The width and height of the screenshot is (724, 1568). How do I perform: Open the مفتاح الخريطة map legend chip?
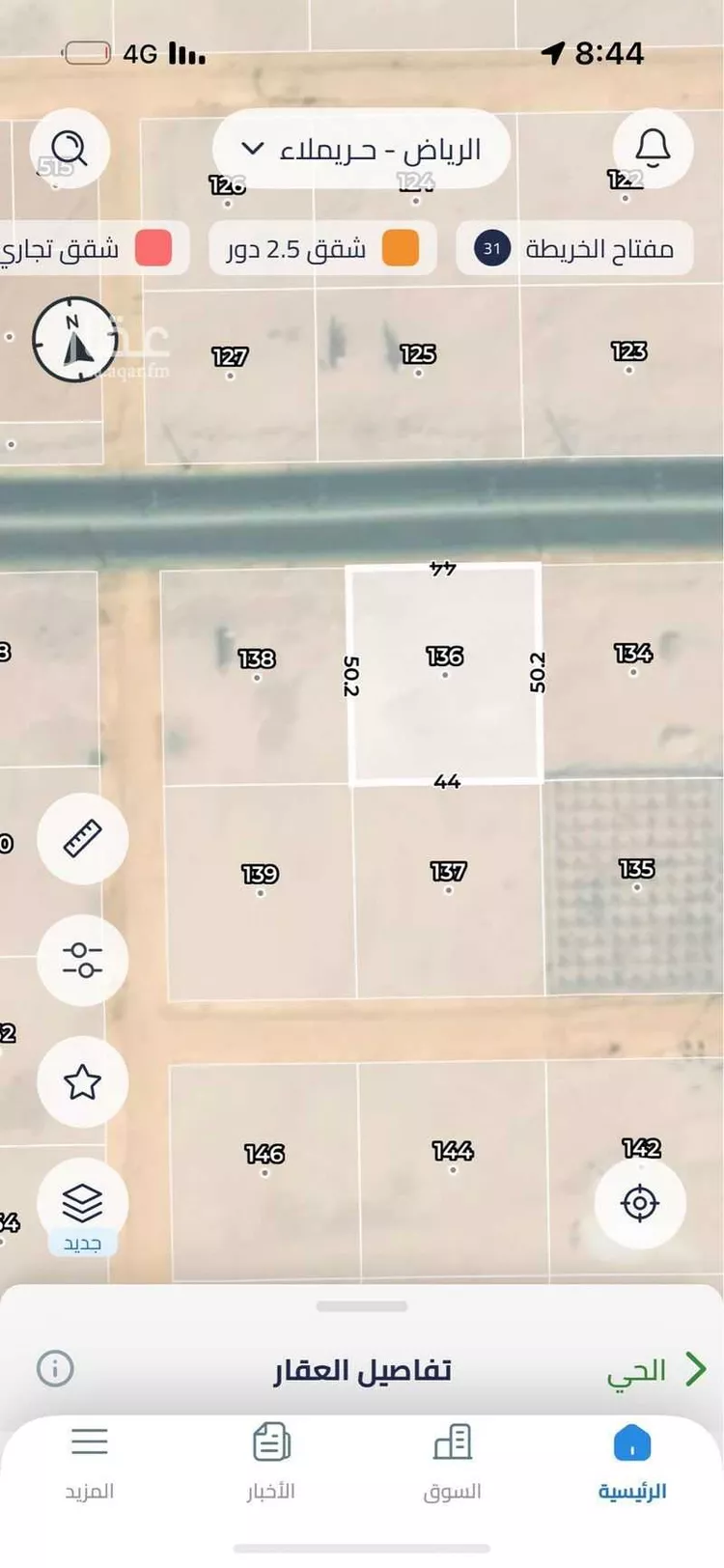[x=574, y=249]
